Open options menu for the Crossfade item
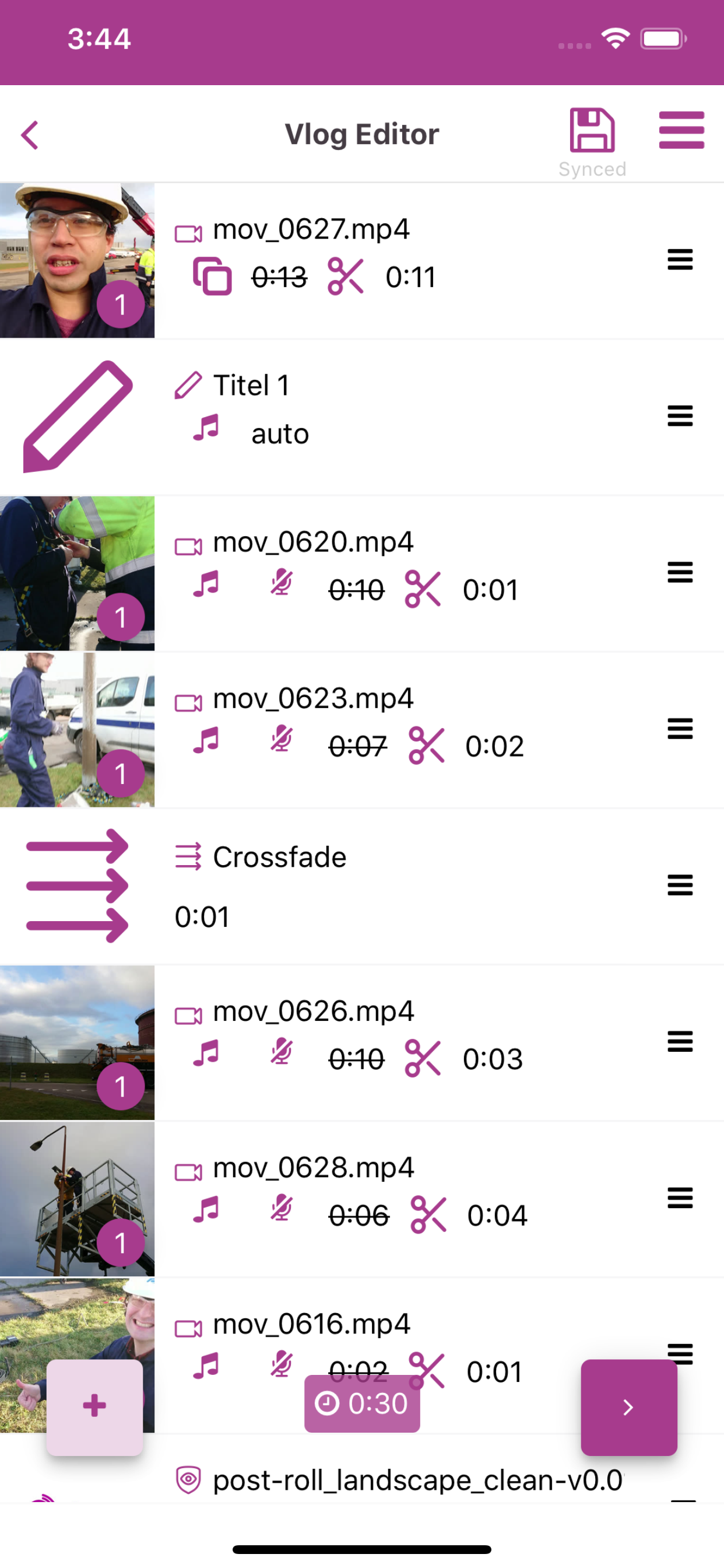This screenshot has height=1568, width=724. tap(680, 885)
